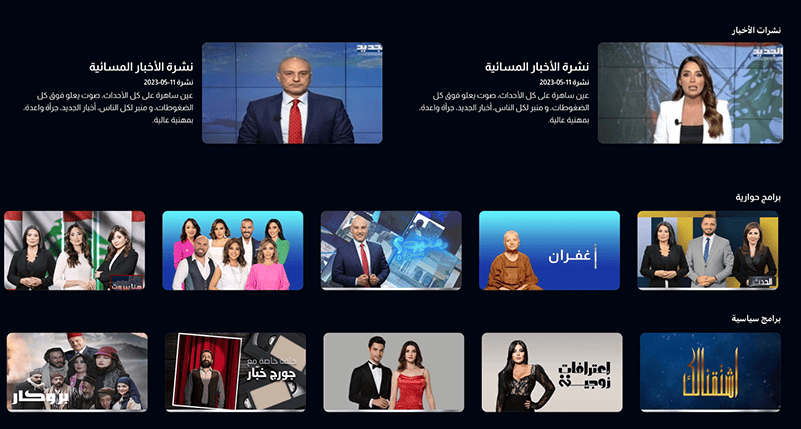This screenshot has width=801, height=429.
Task: Open the three women flag program
Action: click(x=75, y=250)
